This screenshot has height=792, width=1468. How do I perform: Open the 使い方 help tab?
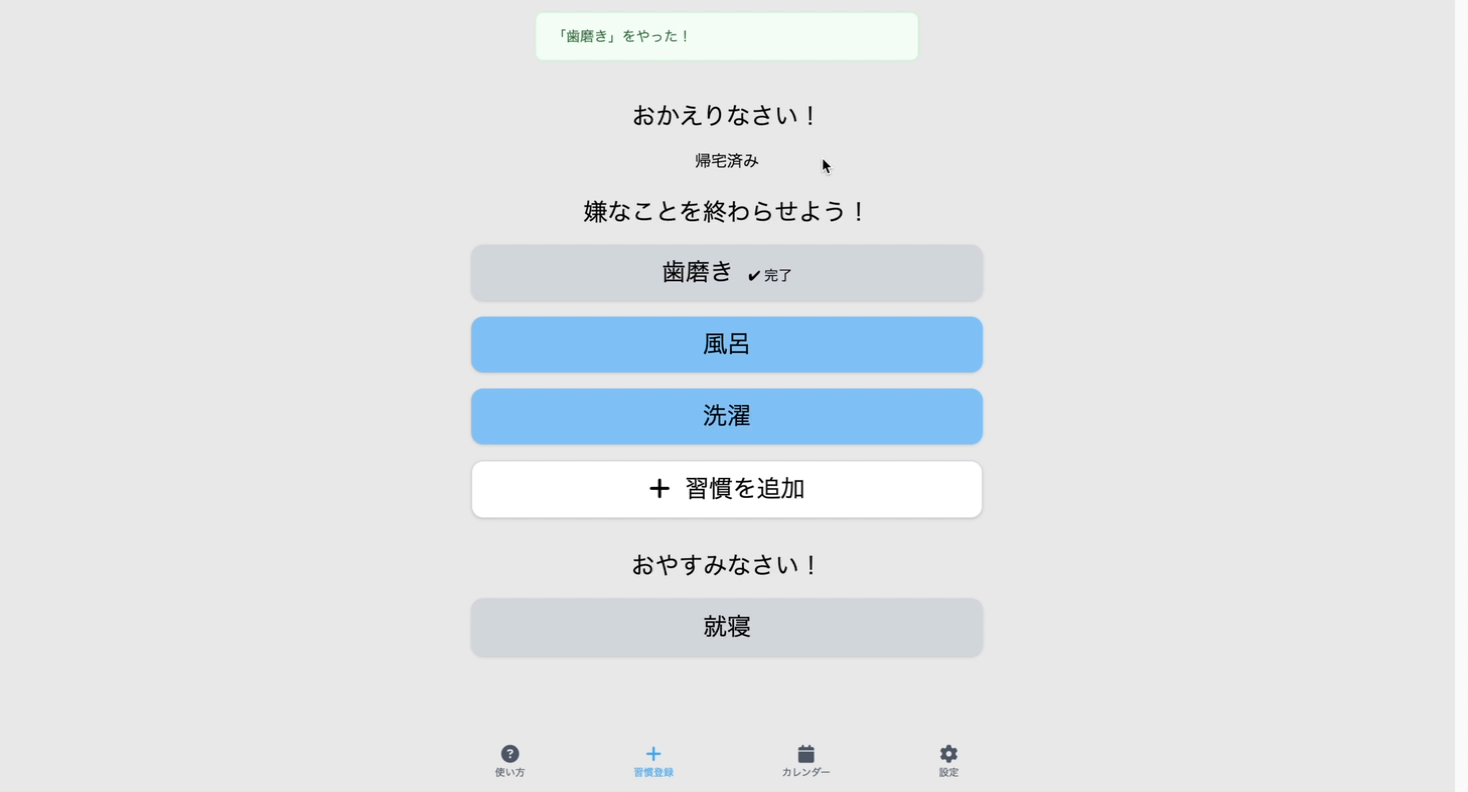tap(510, 760)
